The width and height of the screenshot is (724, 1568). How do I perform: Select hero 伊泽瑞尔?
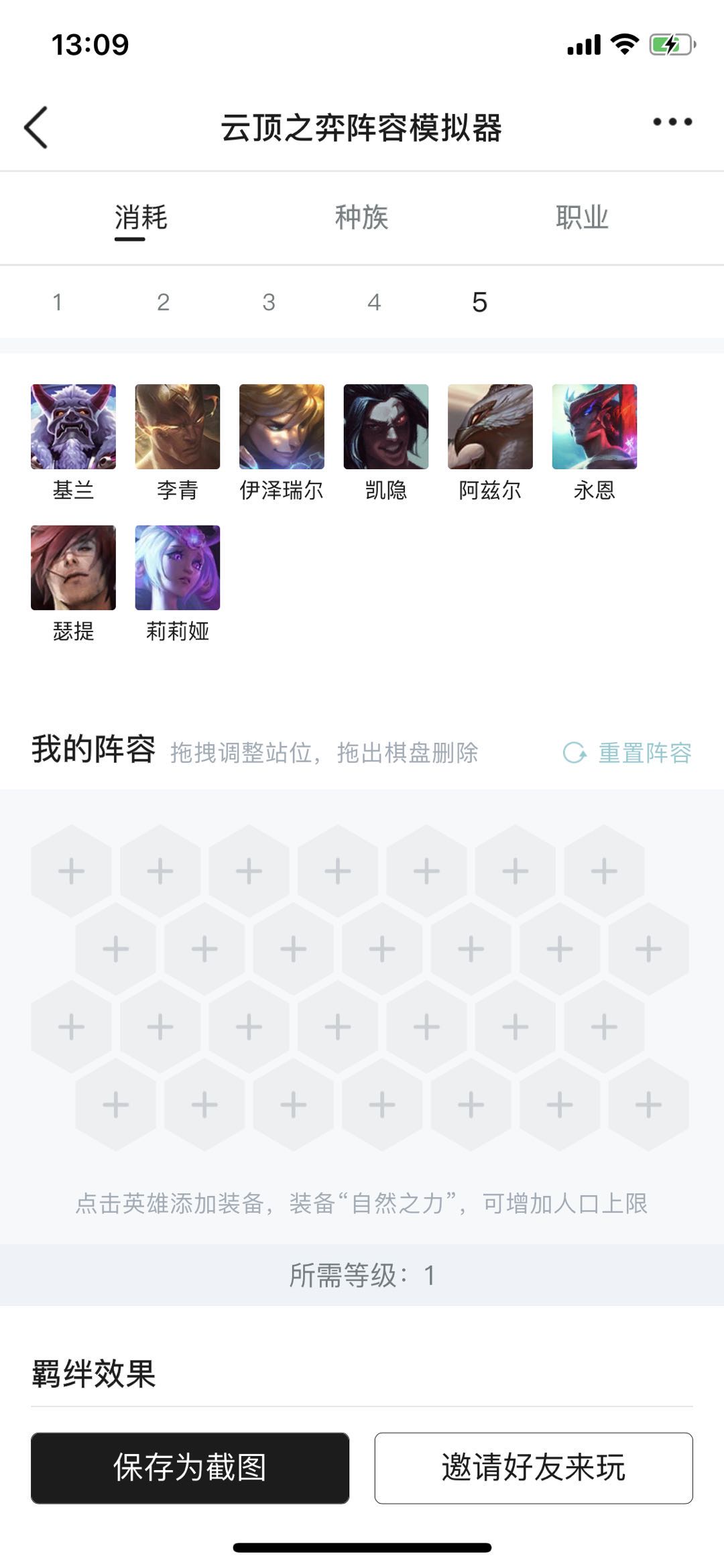click(x=282, y=427)
